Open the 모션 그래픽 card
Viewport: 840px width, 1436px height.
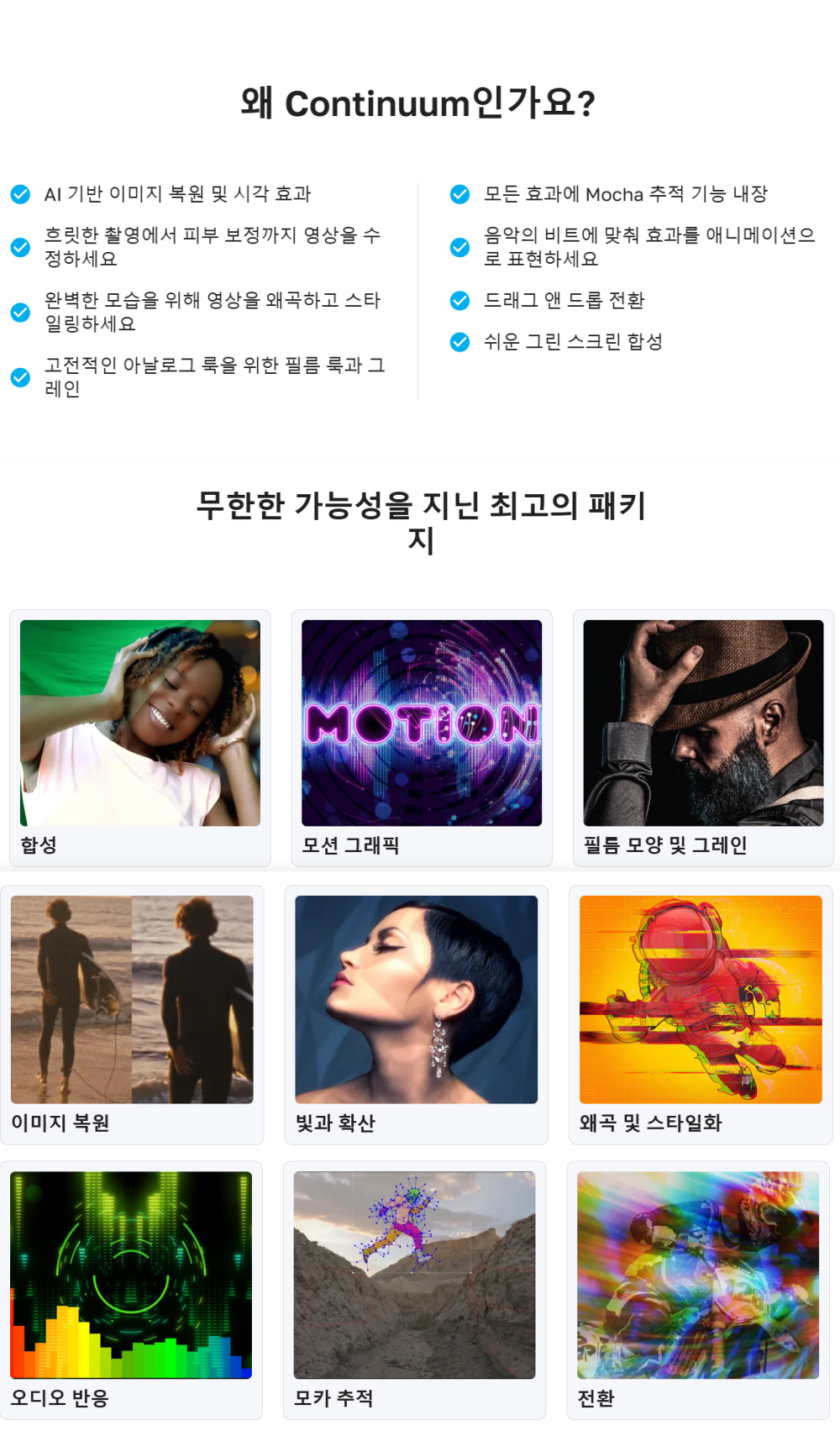coord(422,737)
